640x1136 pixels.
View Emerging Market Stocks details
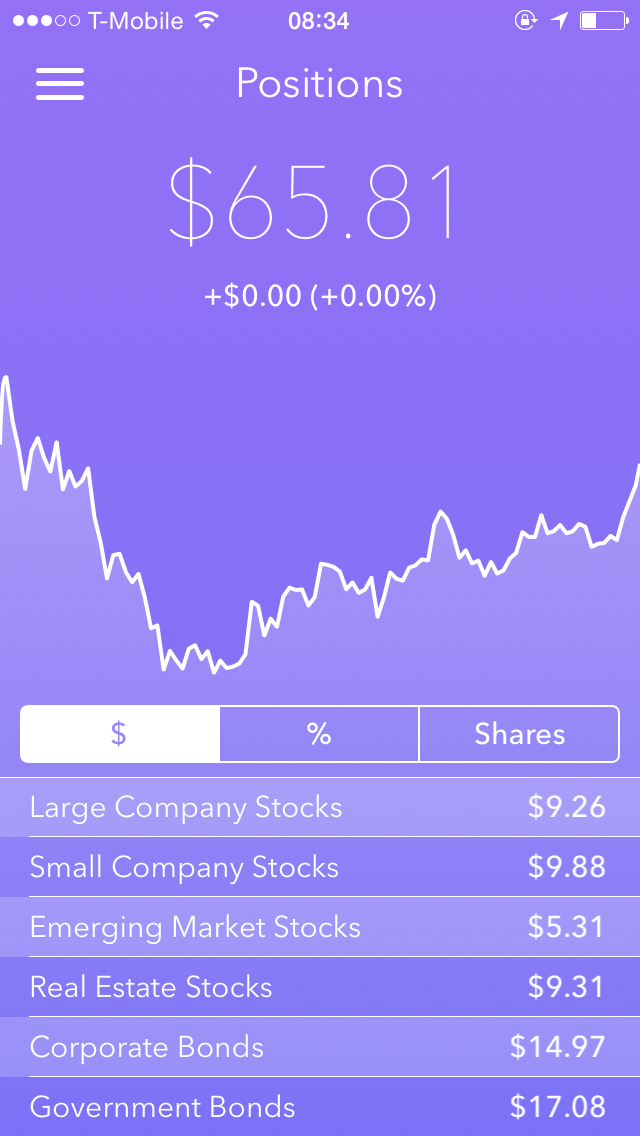tap(320, 927)
